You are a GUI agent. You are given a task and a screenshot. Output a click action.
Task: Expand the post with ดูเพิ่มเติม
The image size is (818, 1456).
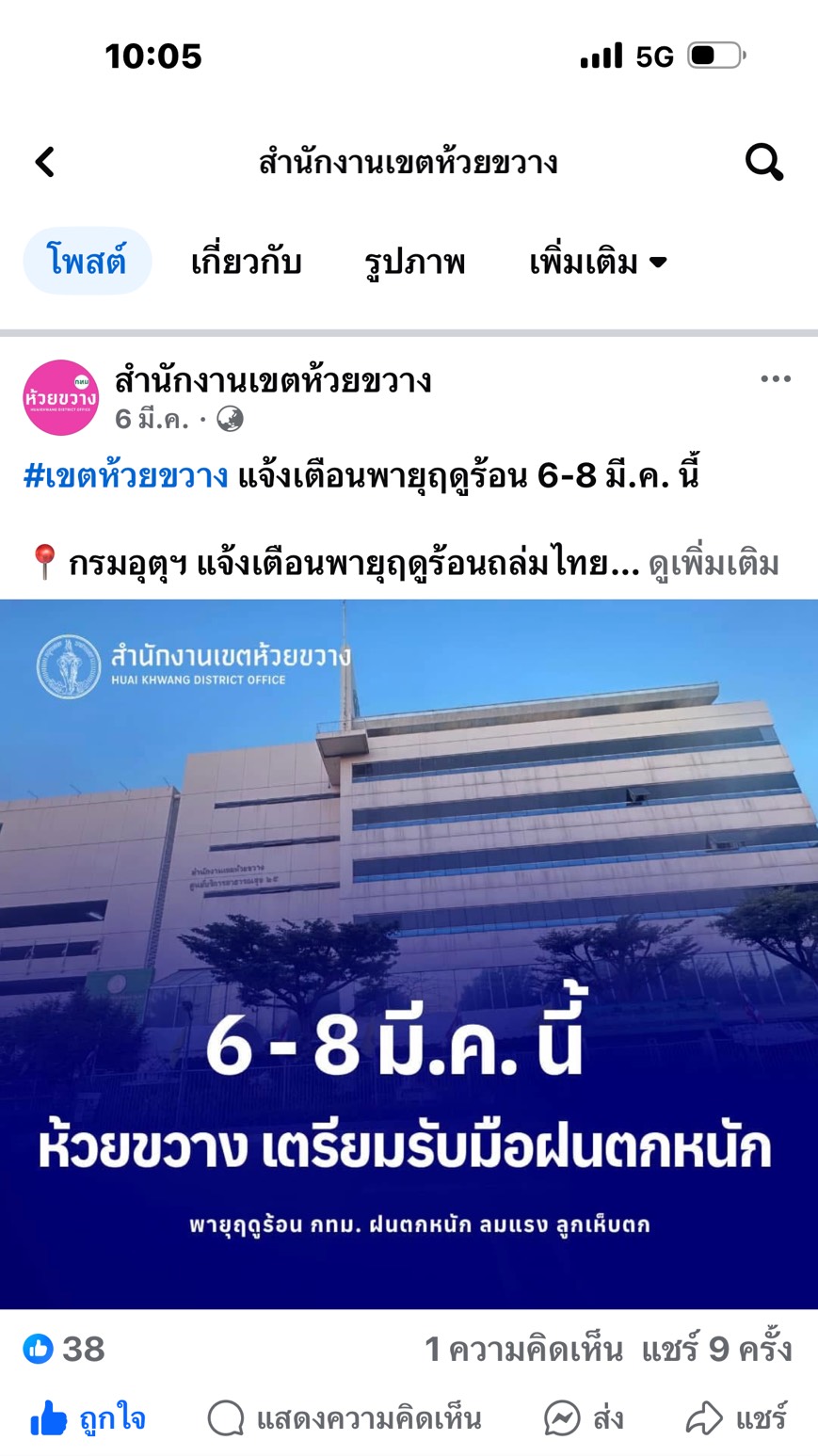(714, 564)
